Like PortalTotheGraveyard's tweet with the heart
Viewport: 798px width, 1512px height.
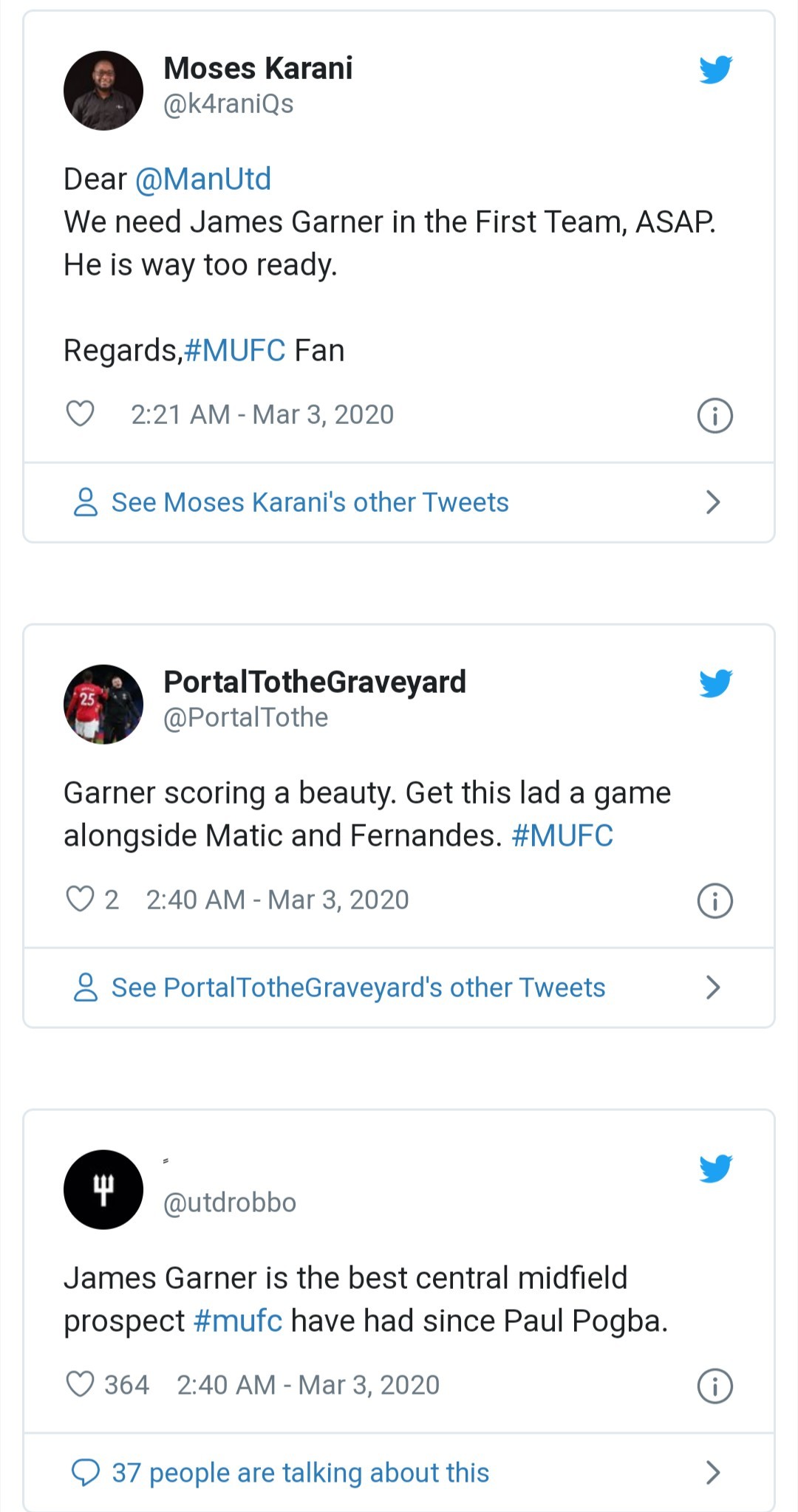[81, 899]
